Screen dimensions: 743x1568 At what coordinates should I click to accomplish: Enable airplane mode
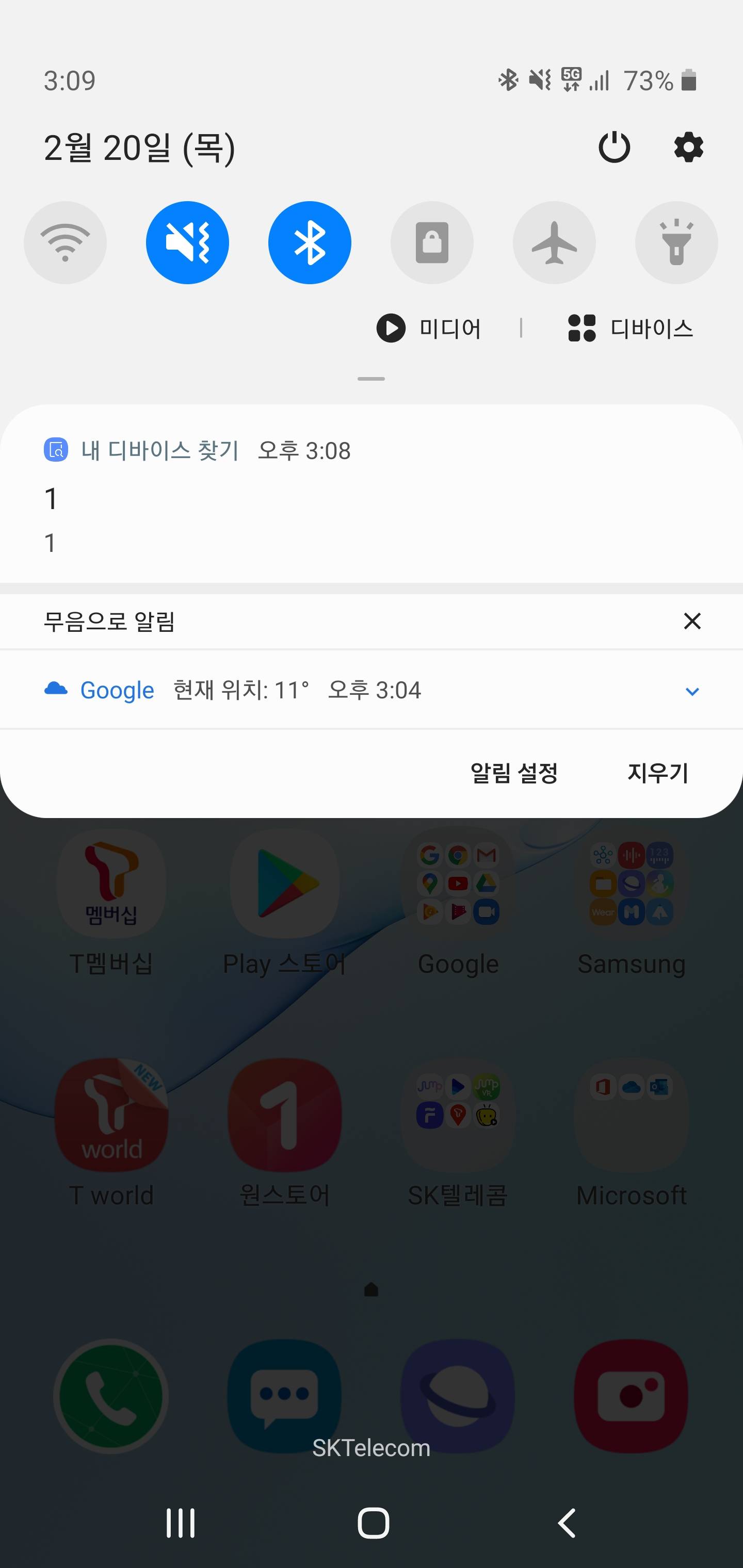(554, 243)
